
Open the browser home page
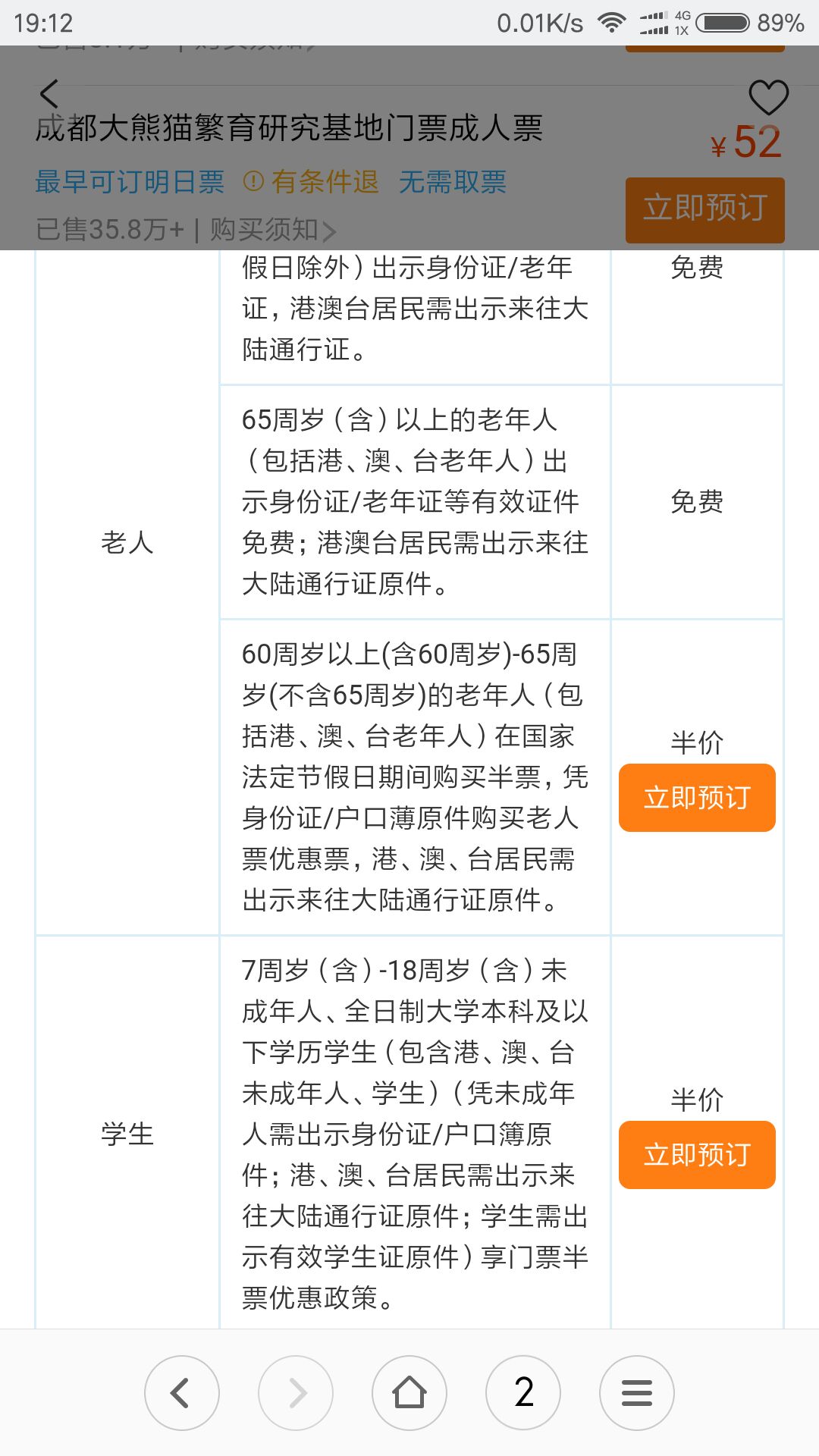click(409, 1393)
